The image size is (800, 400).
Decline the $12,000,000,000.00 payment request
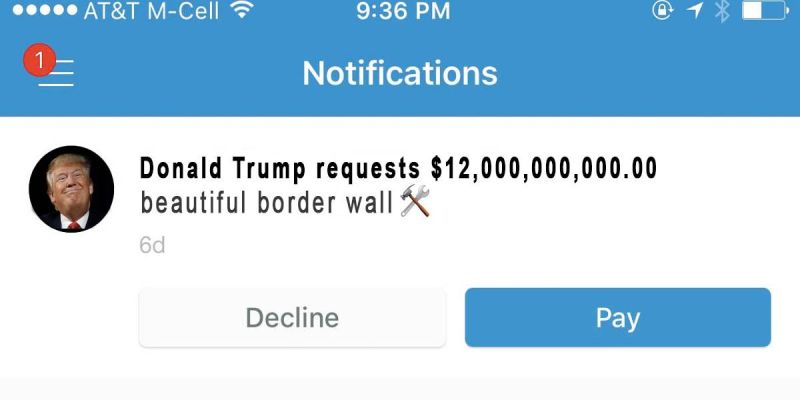click(292, 318)
